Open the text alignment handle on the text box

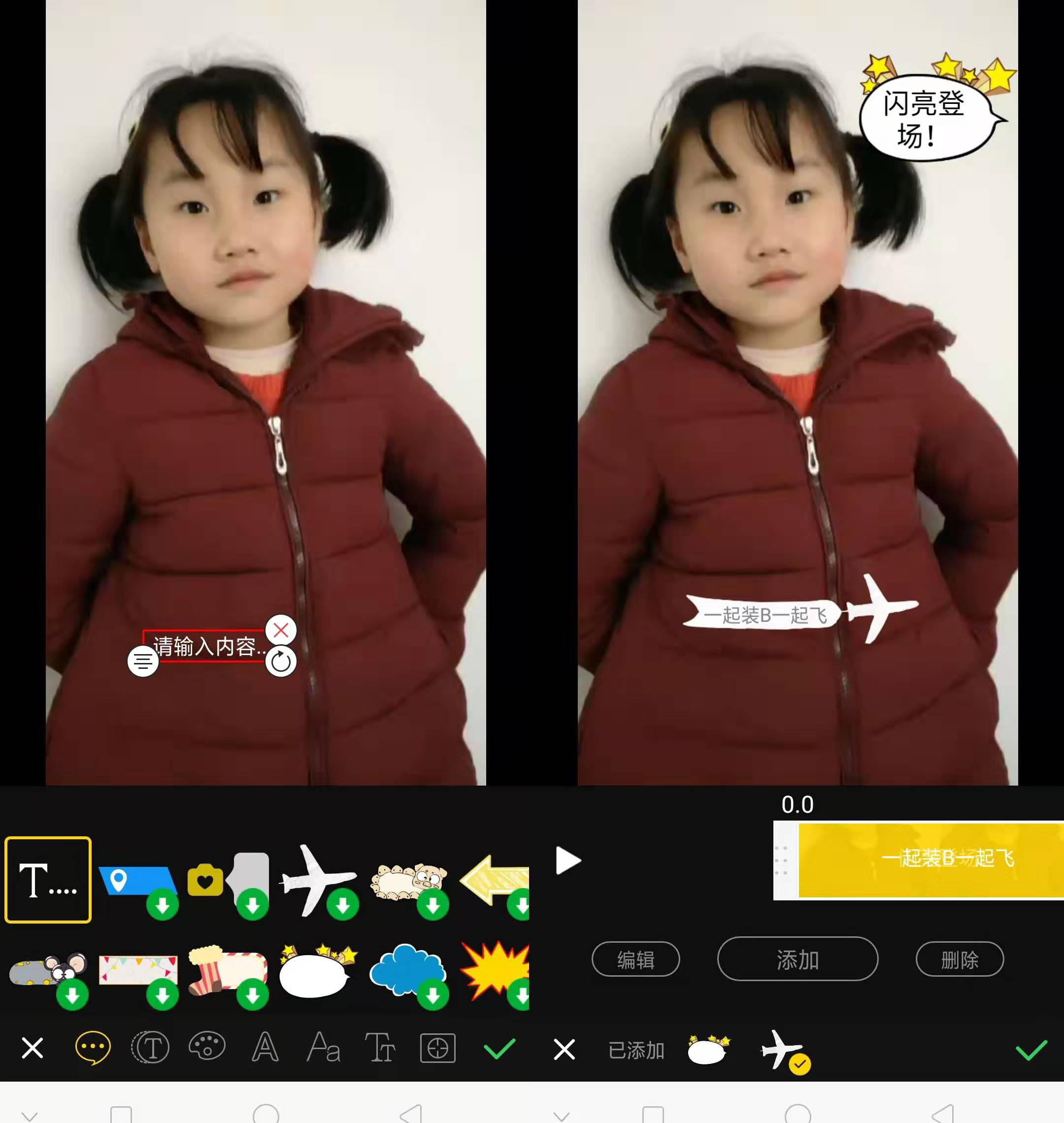(142, 661)
